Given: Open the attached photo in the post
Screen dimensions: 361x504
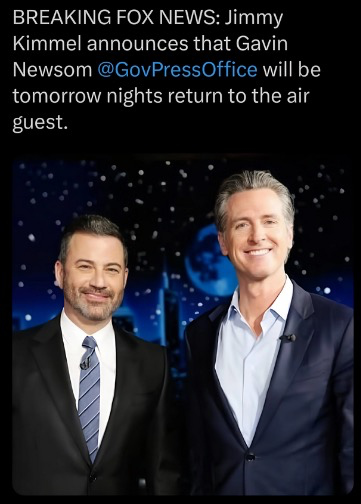Looking at the screenshot, I should [183, 325].
